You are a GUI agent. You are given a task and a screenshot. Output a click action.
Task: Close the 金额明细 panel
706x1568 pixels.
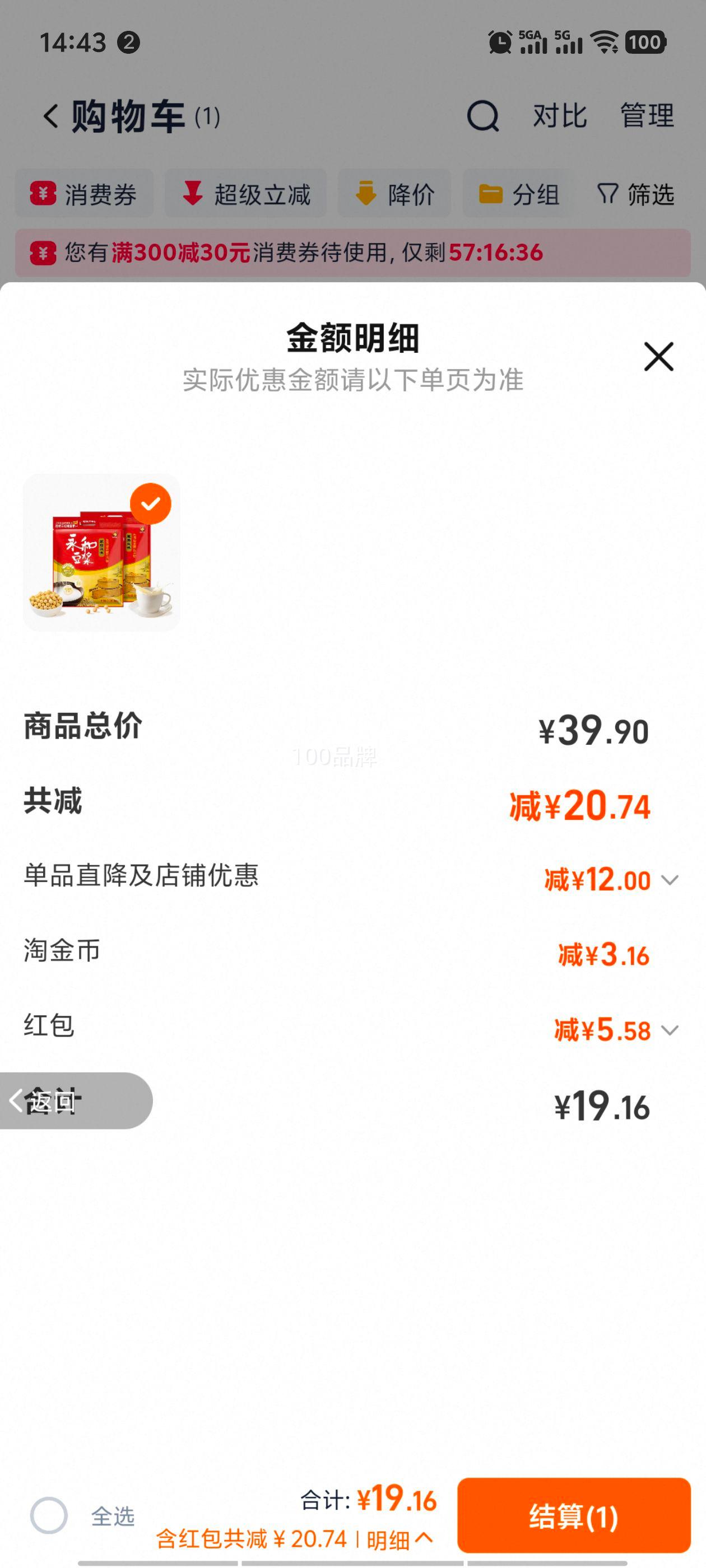pos(658,357)
